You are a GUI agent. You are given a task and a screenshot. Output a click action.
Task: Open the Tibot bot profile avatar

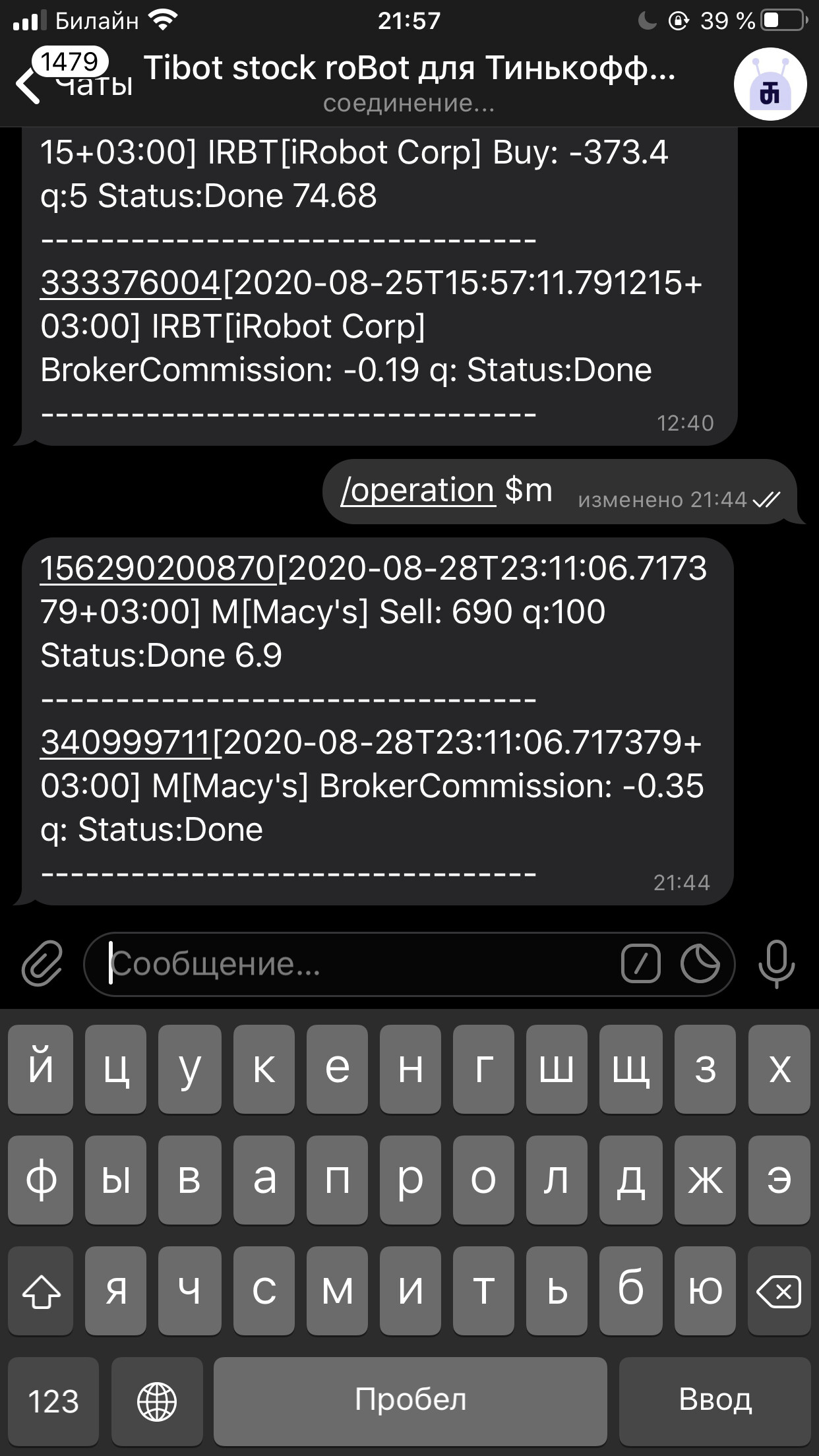(770, 84)
